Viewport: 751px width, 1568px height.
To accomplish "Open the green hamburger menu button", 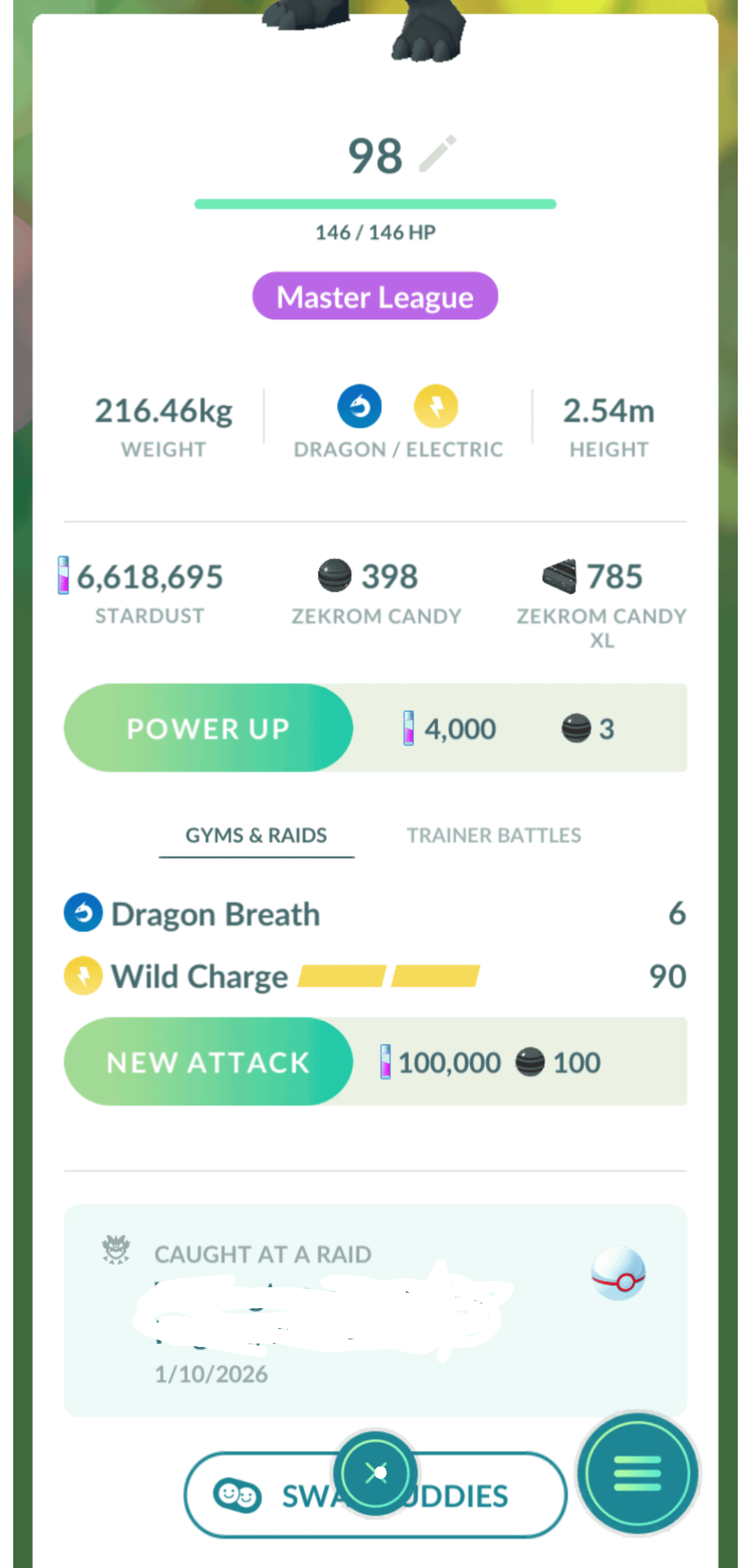I will (x=638, y=1473).
